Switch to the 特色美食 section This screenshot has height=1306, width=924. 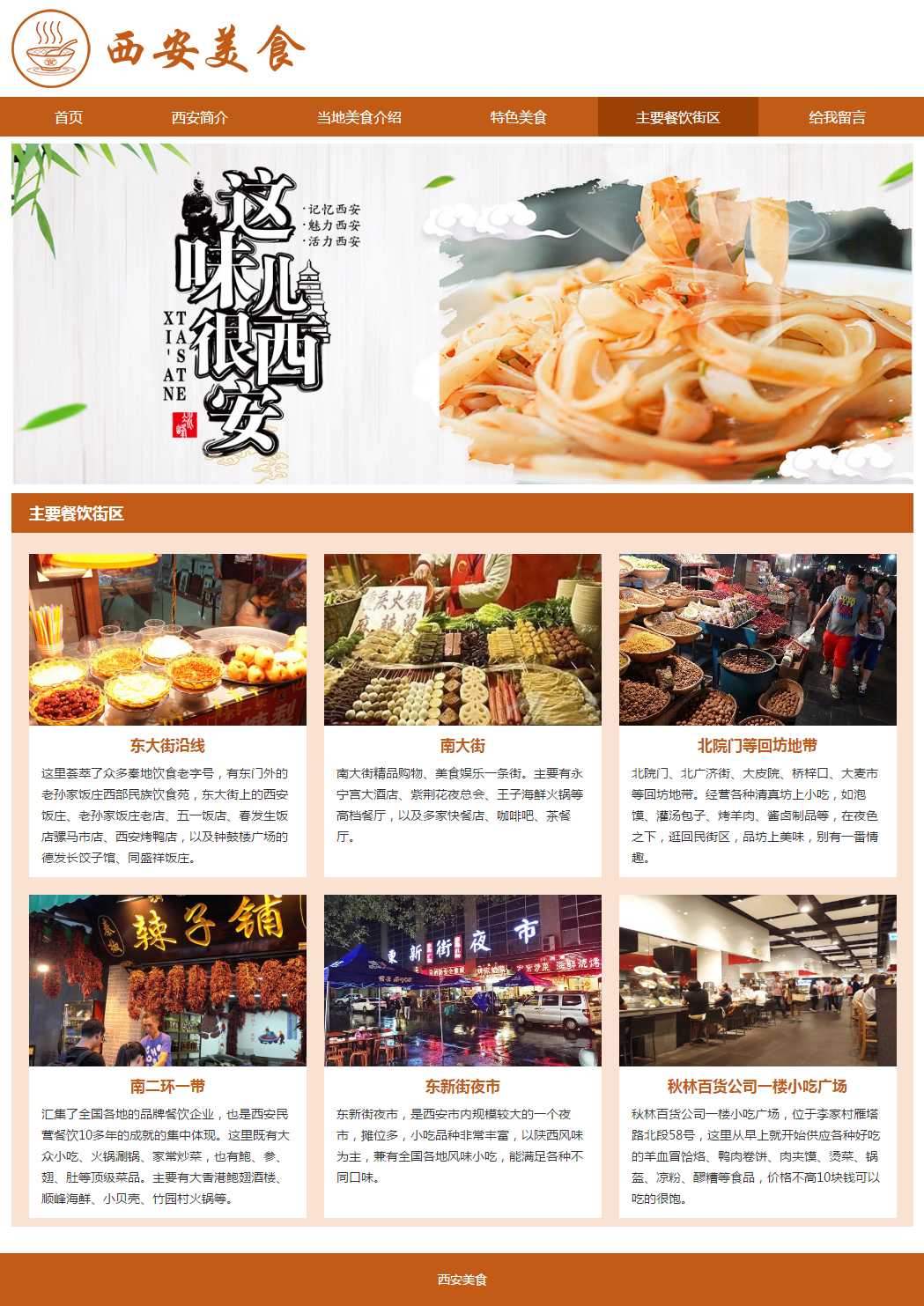point(519,117)
